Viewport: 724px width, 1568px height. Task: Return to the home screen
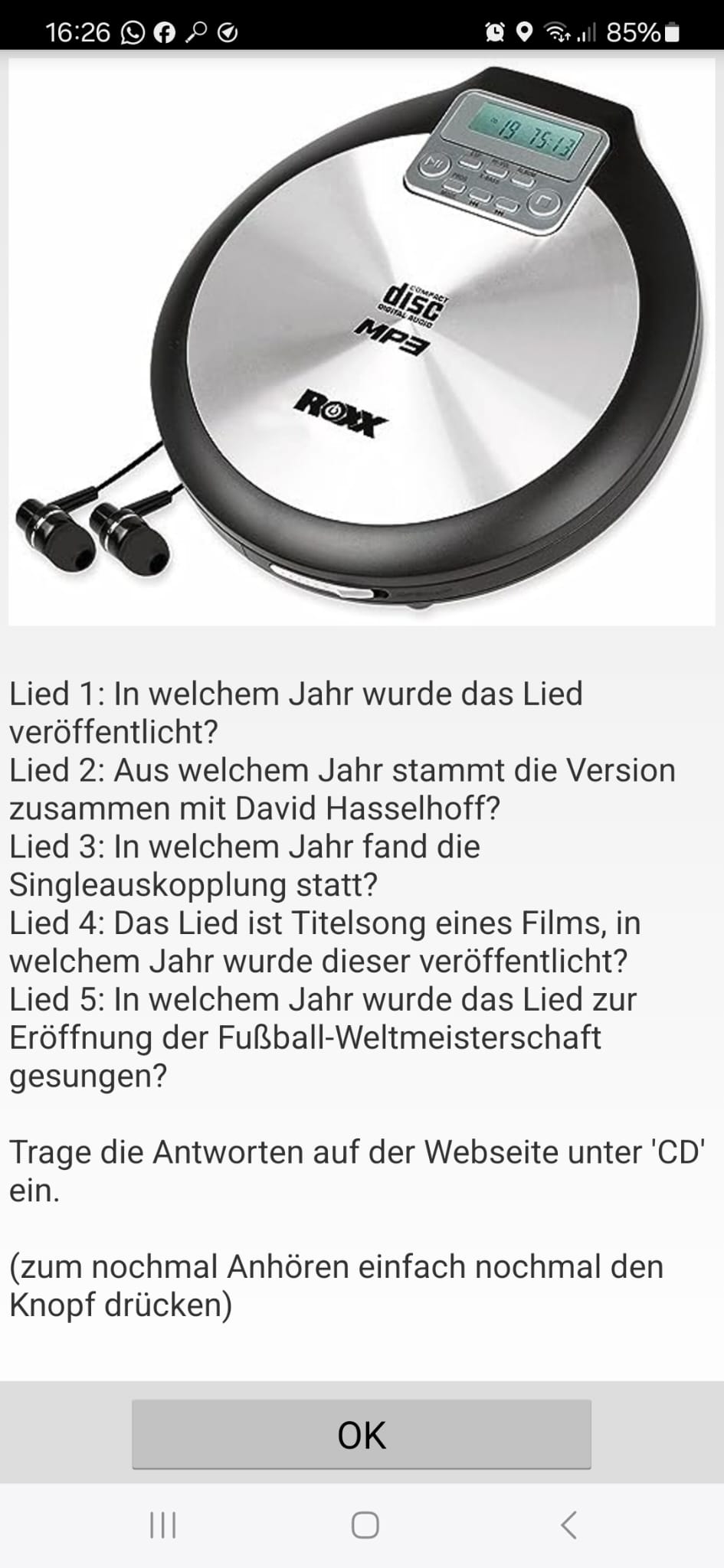click(365, 1525)
